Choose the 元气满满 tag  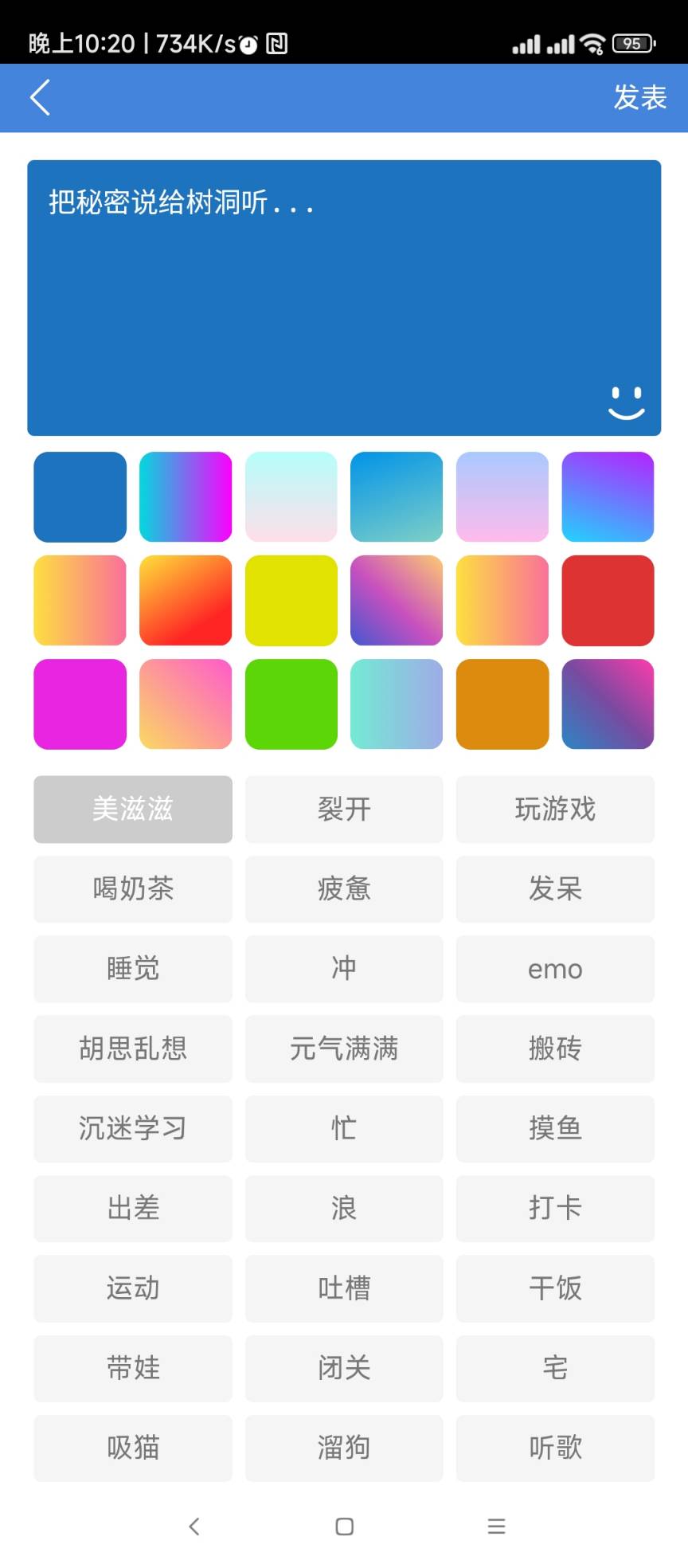344,1049
